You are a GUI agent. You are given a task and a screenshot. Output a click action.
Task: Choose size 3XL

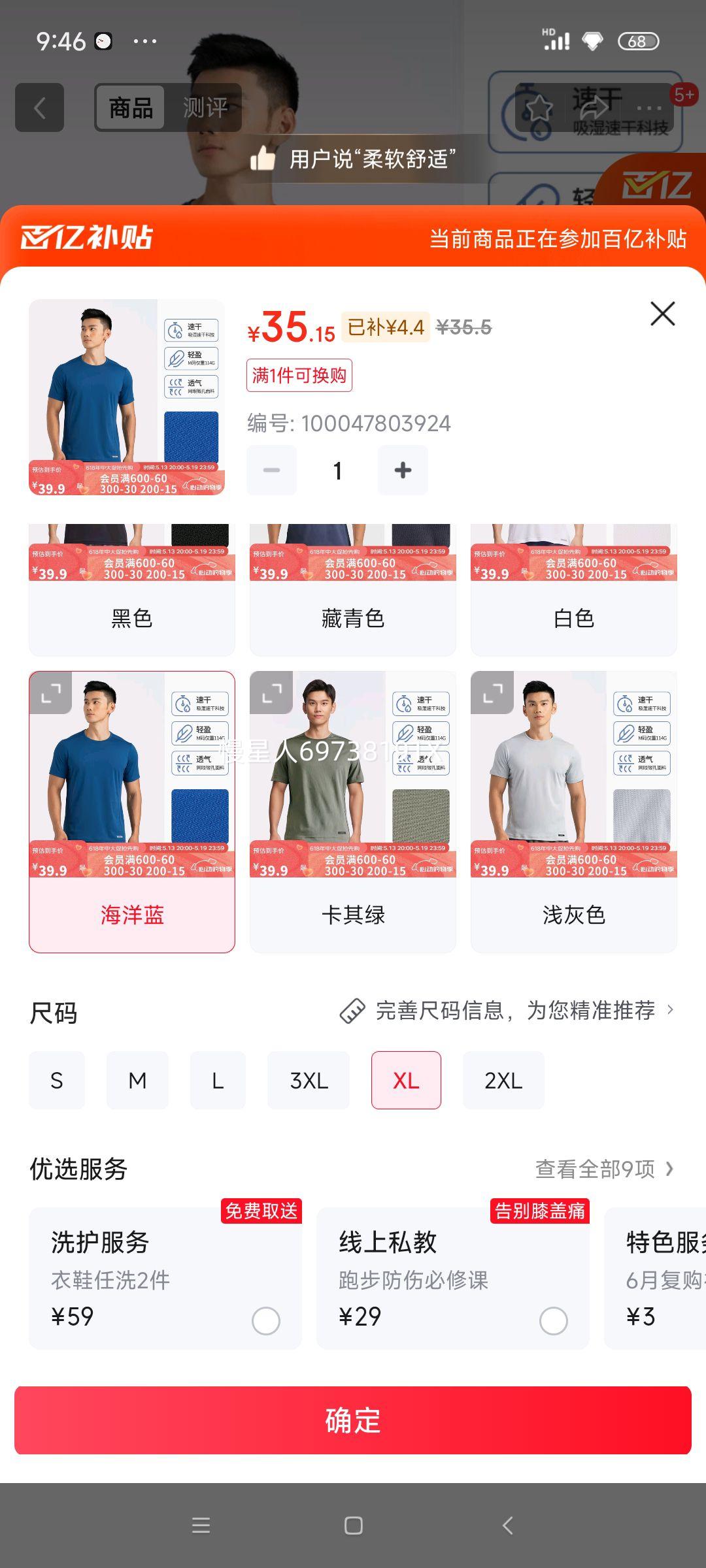[x=309, y=1081]
